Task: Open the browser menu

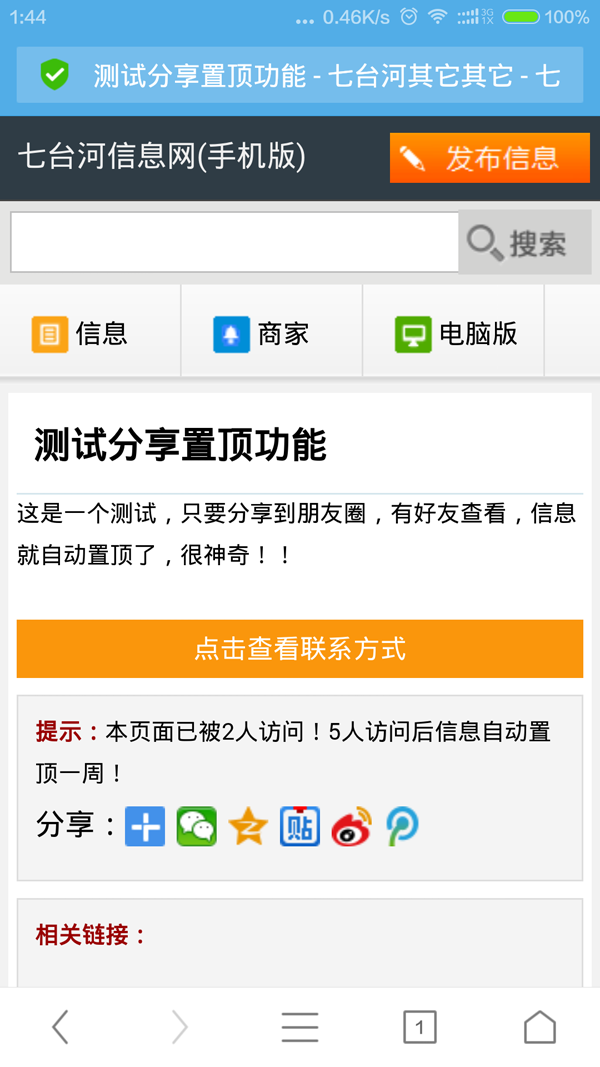Action: point(300,1027)
